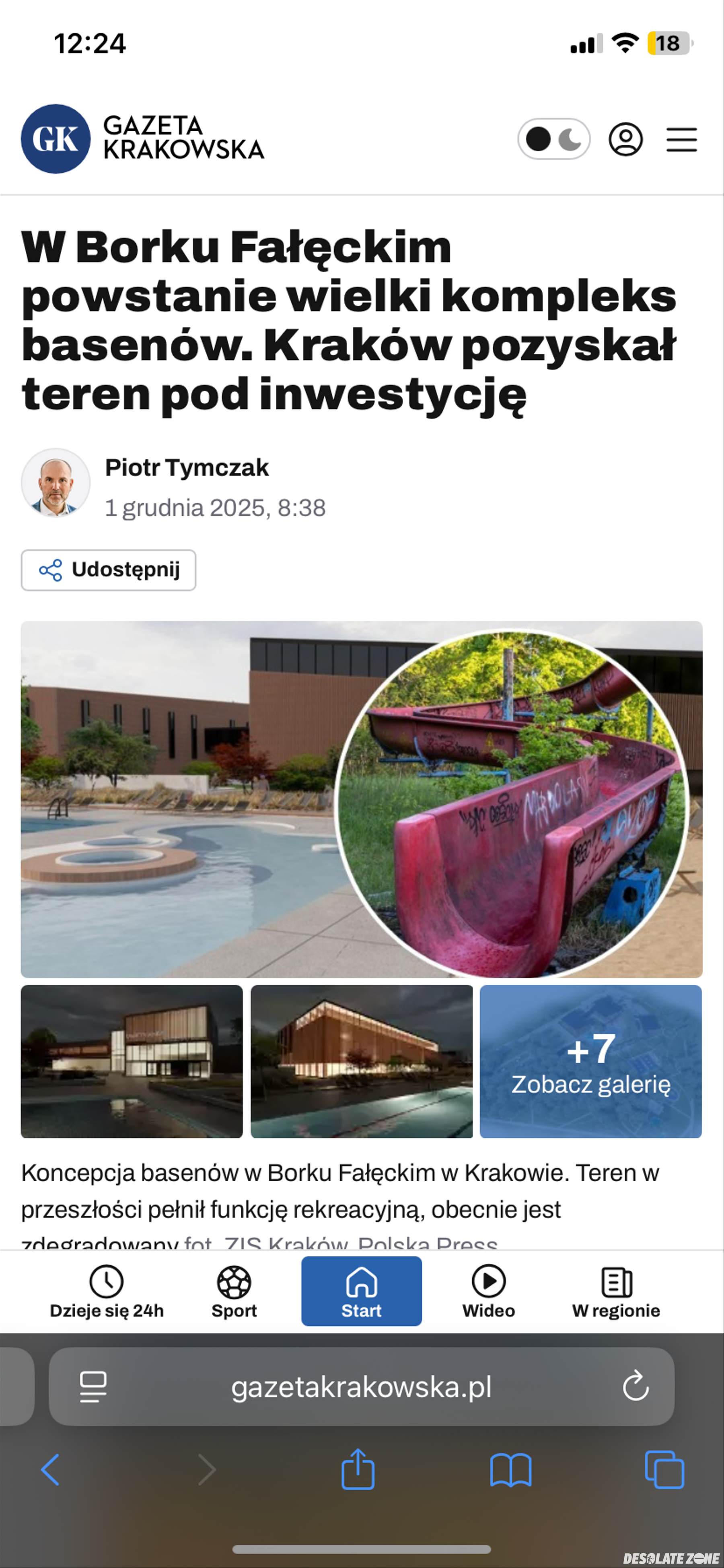View the illuminated pool hall thumbnail
This screenshot has width=724, height=1568.
361,1062
